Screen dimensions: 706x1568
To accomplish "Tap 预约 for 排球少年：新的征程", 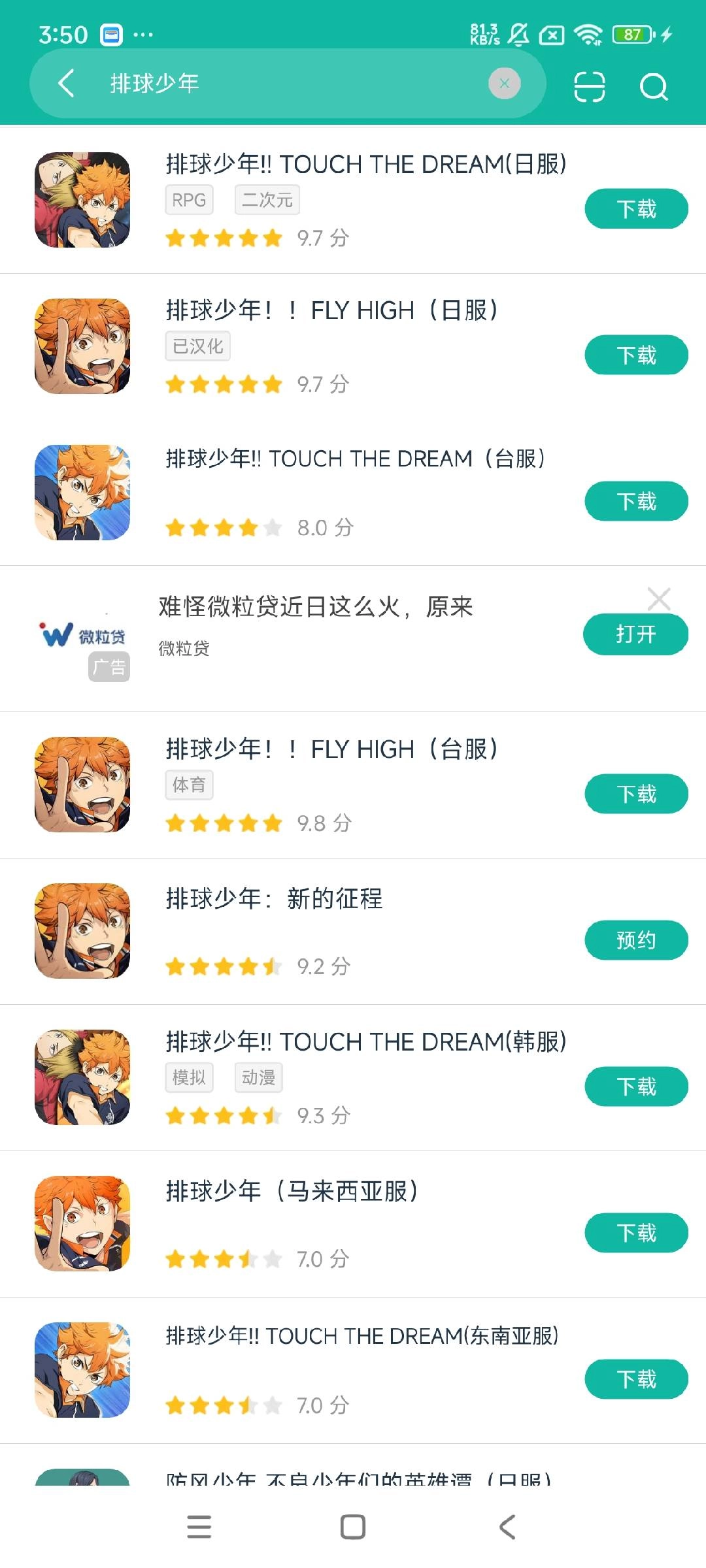I will [635, 940].
